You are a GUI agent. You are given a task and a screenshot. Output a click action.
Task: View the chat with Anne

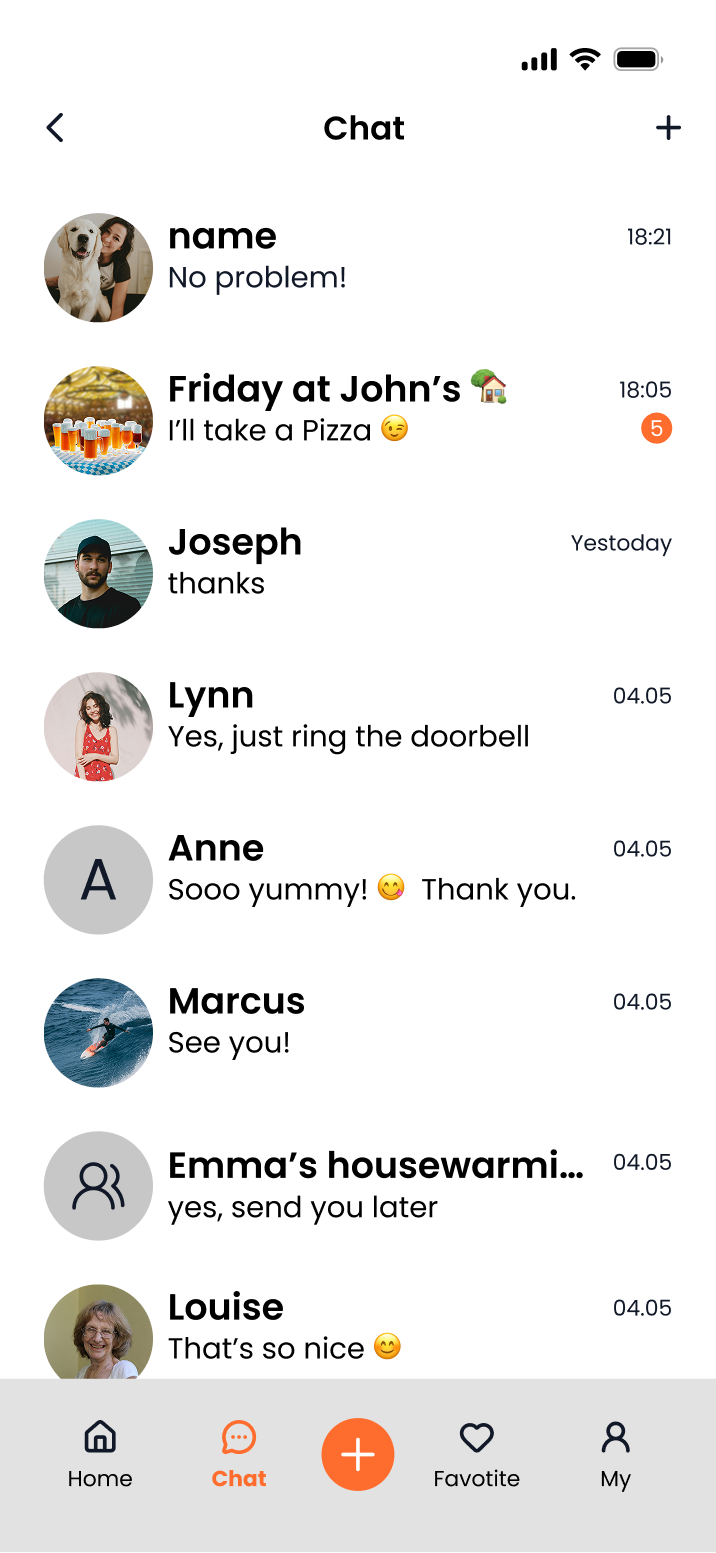click(x=358, y=879)
